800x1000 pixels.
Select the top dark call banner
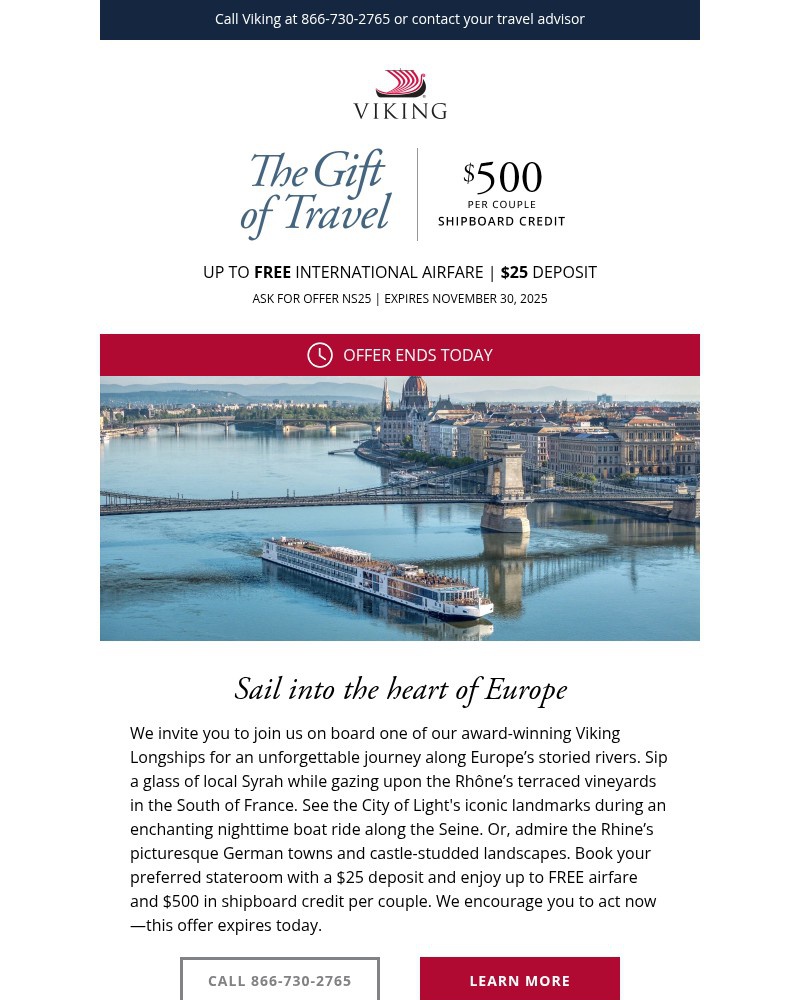pyautogui.click(x=400, y=18)
